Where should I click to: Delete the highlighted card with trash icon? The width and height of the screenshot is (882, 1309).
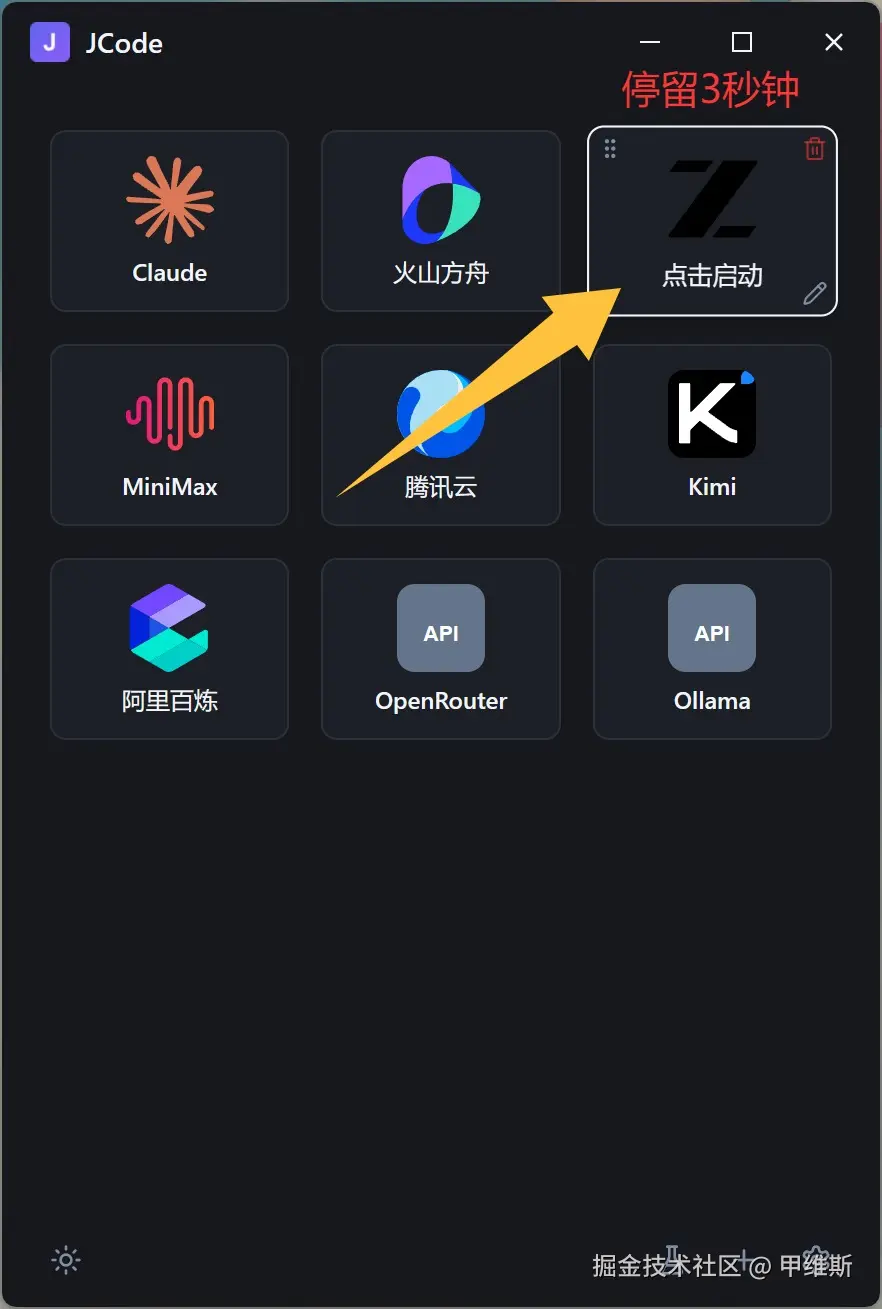click(x=815, y=149)
